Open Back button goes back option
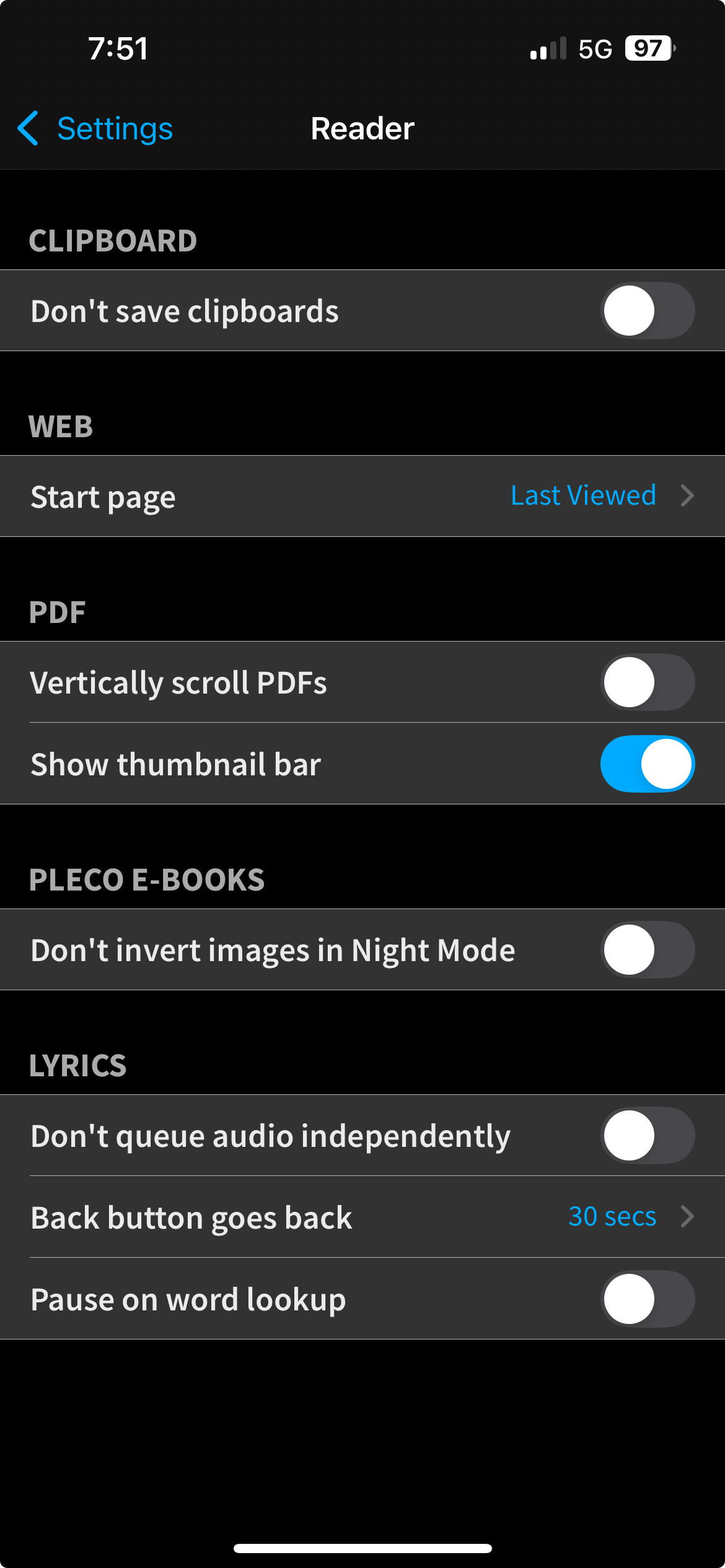The height and width of the screenshot is (1568, 725). point(362,1217)
